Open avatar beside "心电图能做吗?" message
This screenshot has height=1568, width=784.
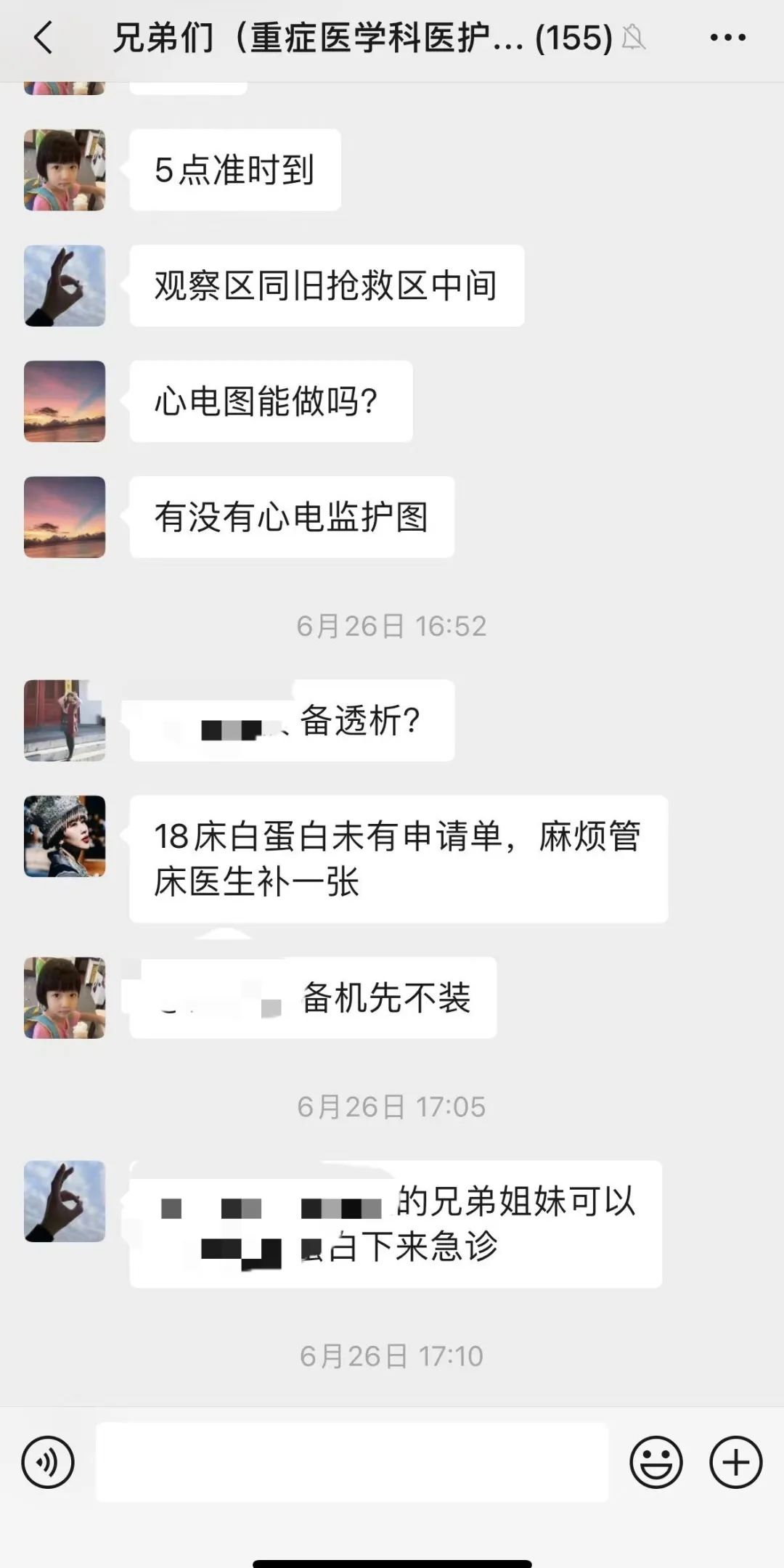[65, 401]
